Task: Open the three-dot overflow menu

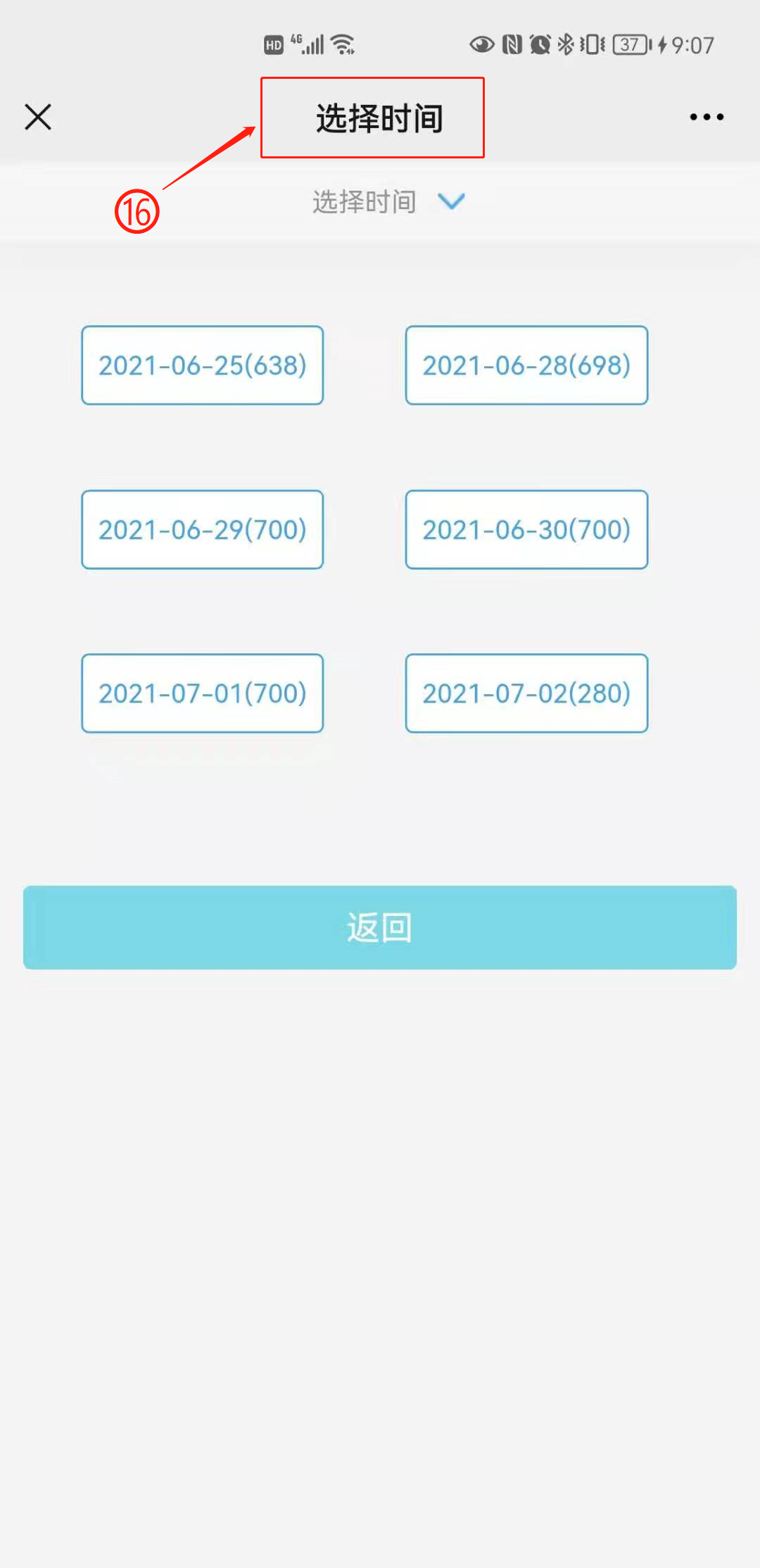Action: [x=707, y=117]
